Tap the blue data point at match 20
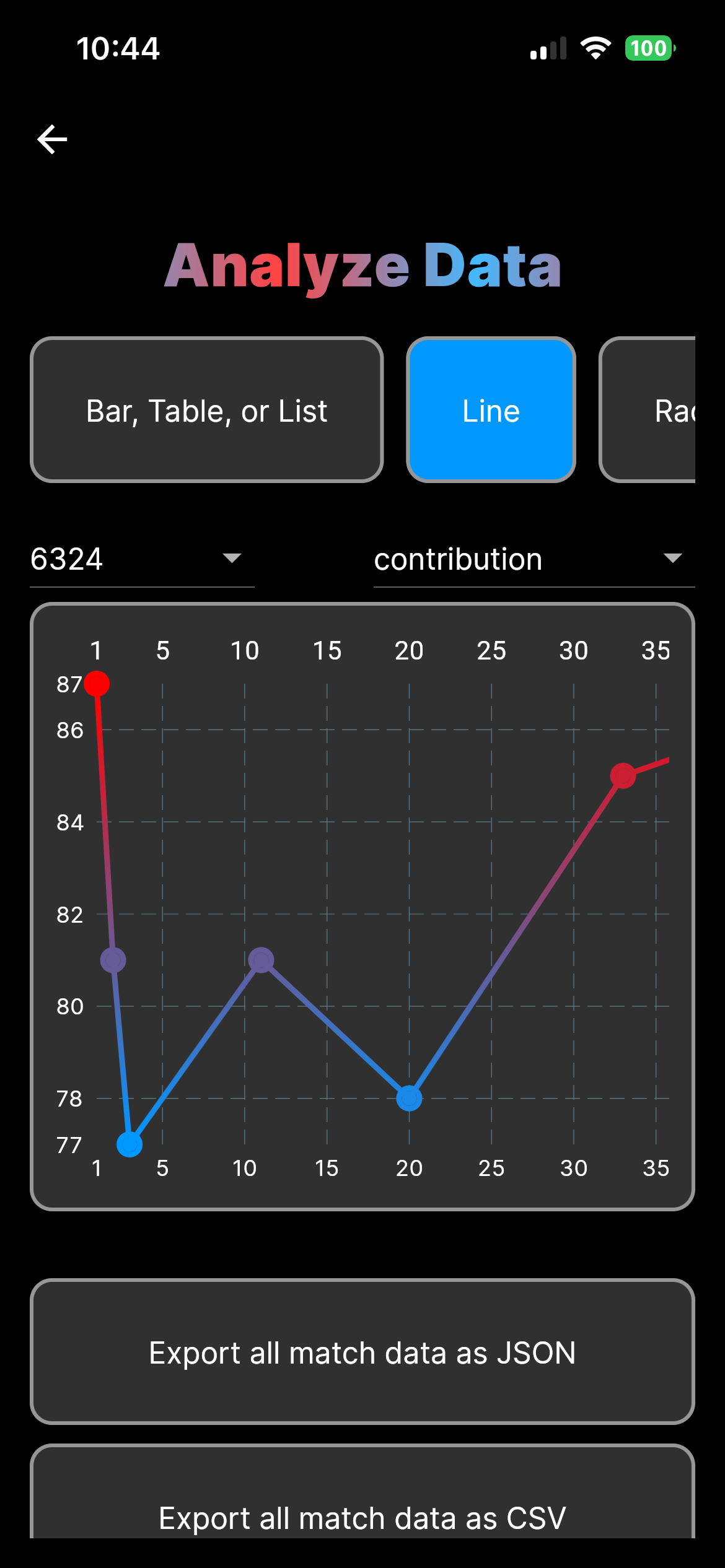This screenshot has width=725, height=1568. [x=409, y=1098]
